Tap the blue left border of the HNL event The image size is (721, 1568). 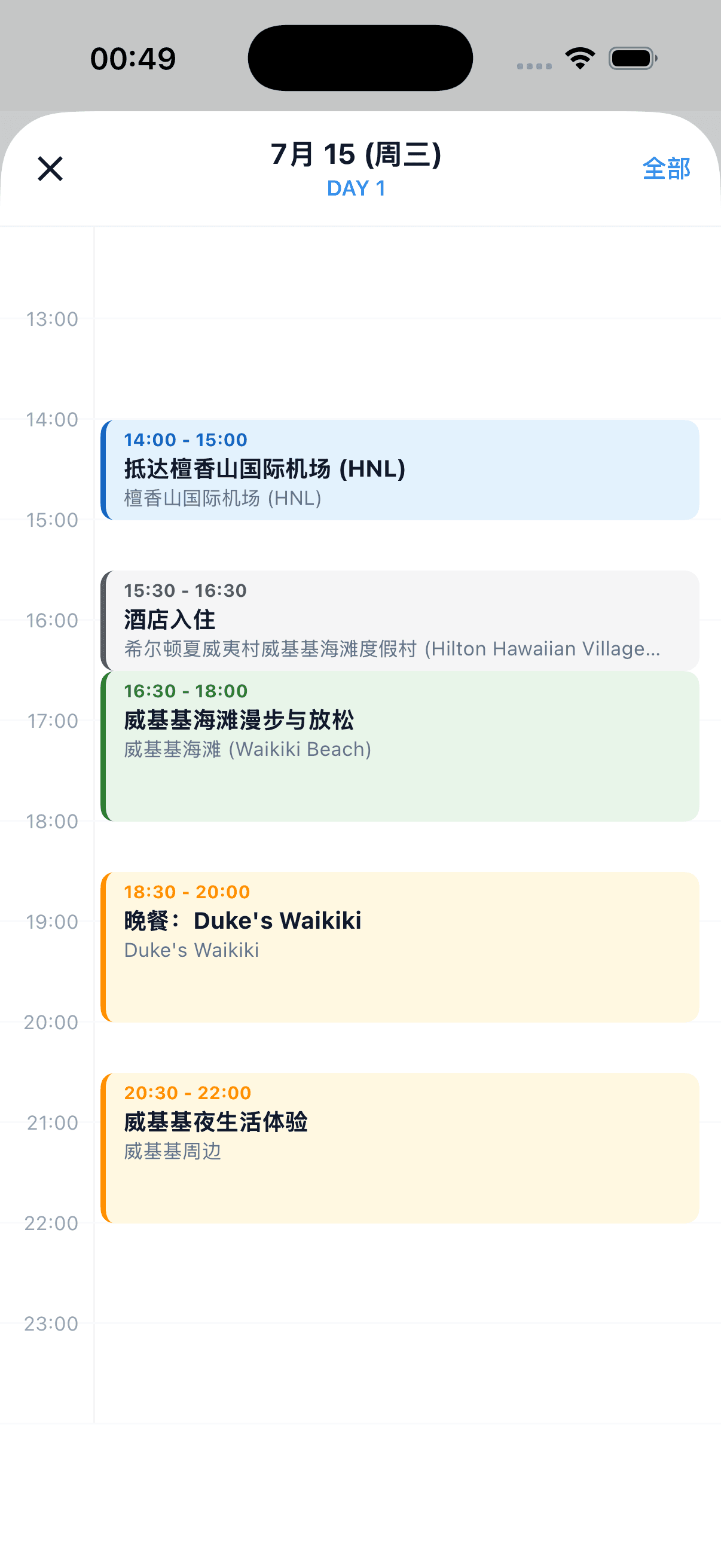105,469
